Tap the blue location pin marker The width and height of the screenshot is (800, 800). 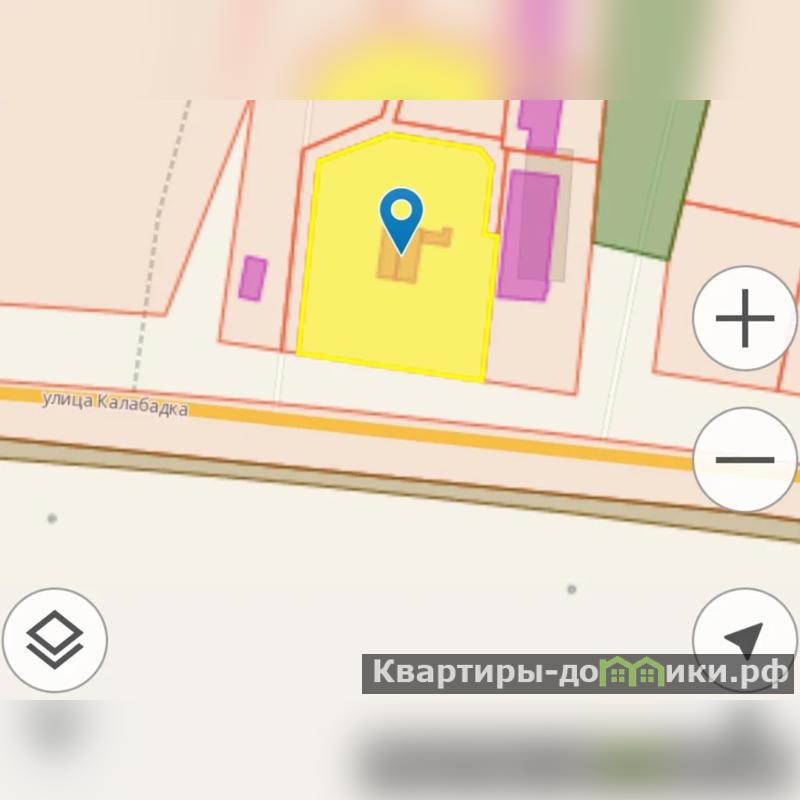coord(401,217)
